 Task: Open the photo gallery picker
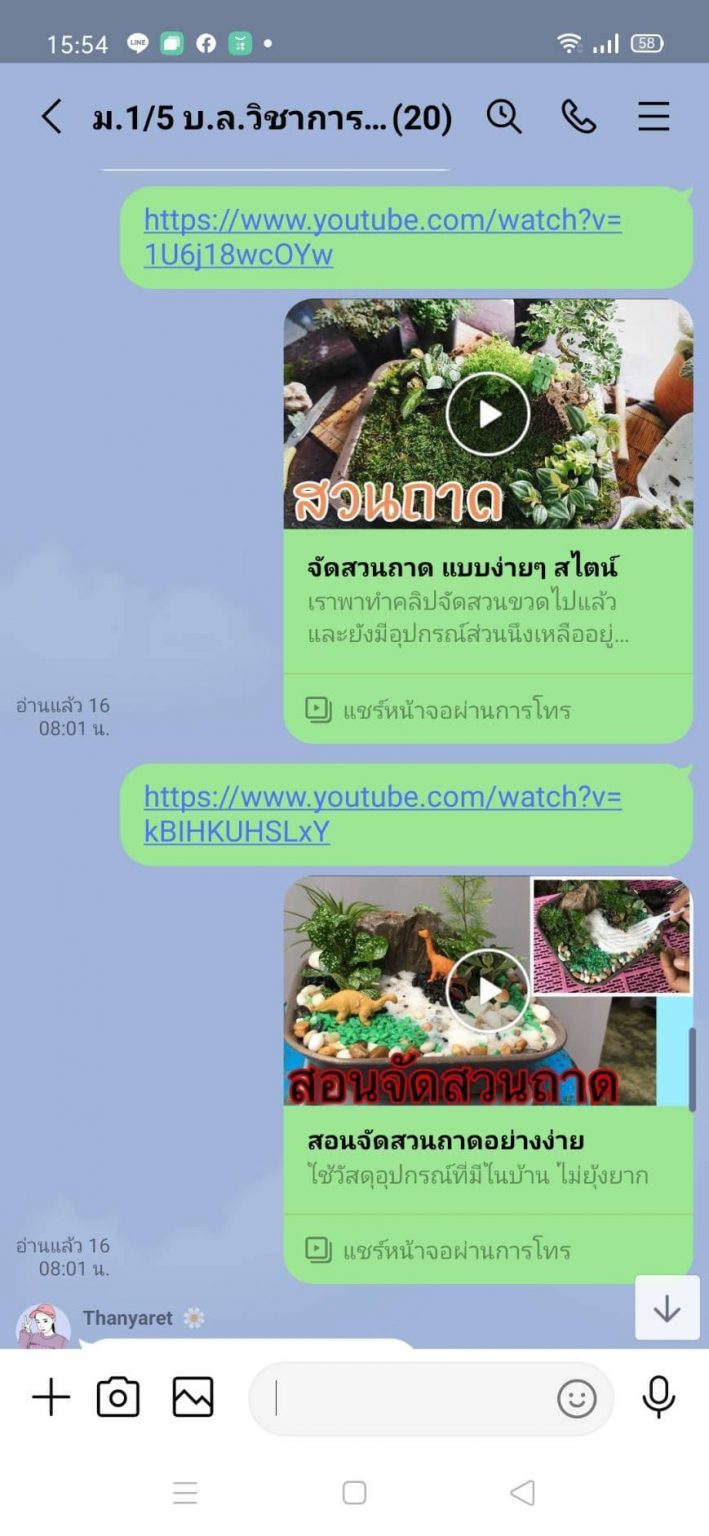tap(193, 1397)
